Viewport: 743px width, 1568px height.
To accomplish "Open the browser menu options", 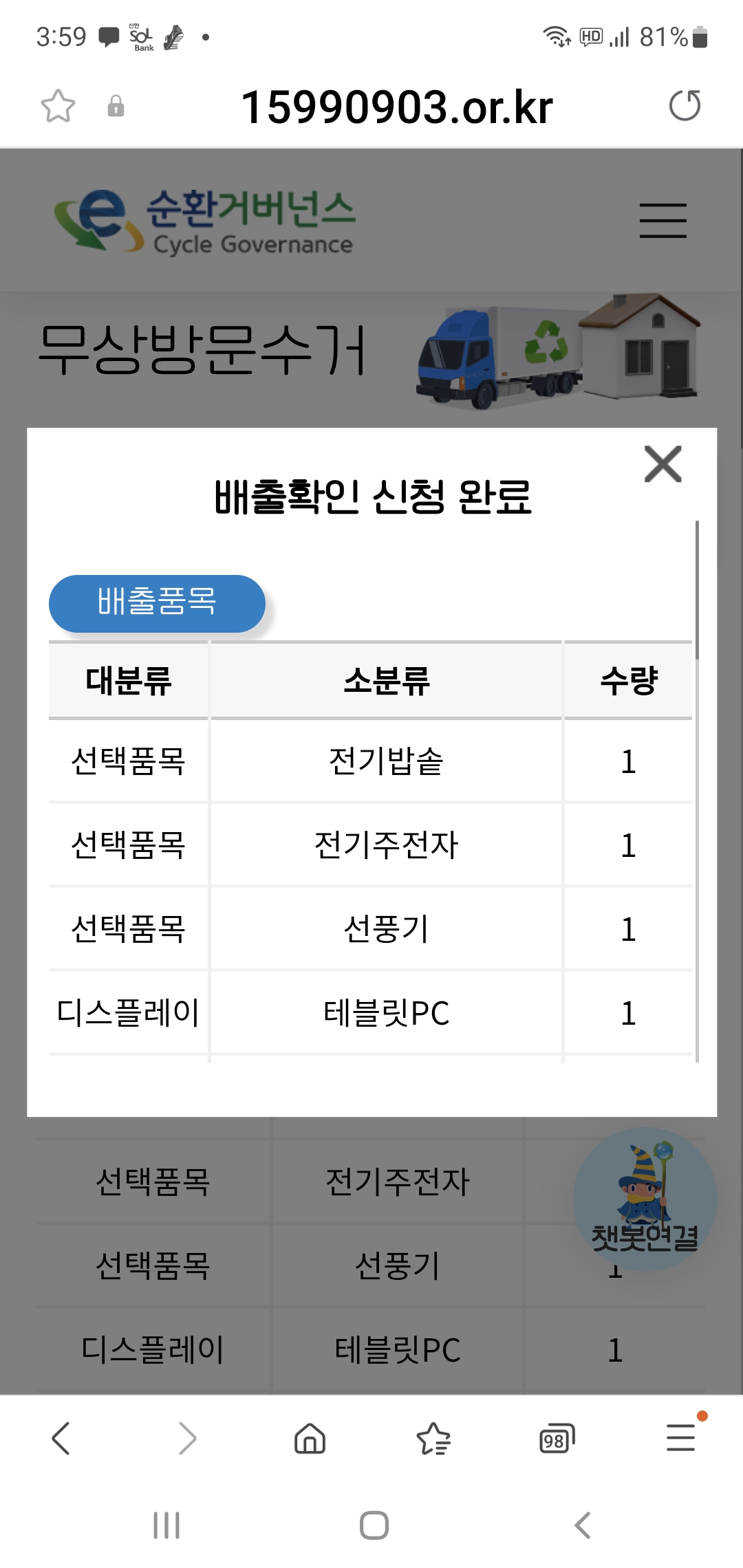I will coord(680,1438).
